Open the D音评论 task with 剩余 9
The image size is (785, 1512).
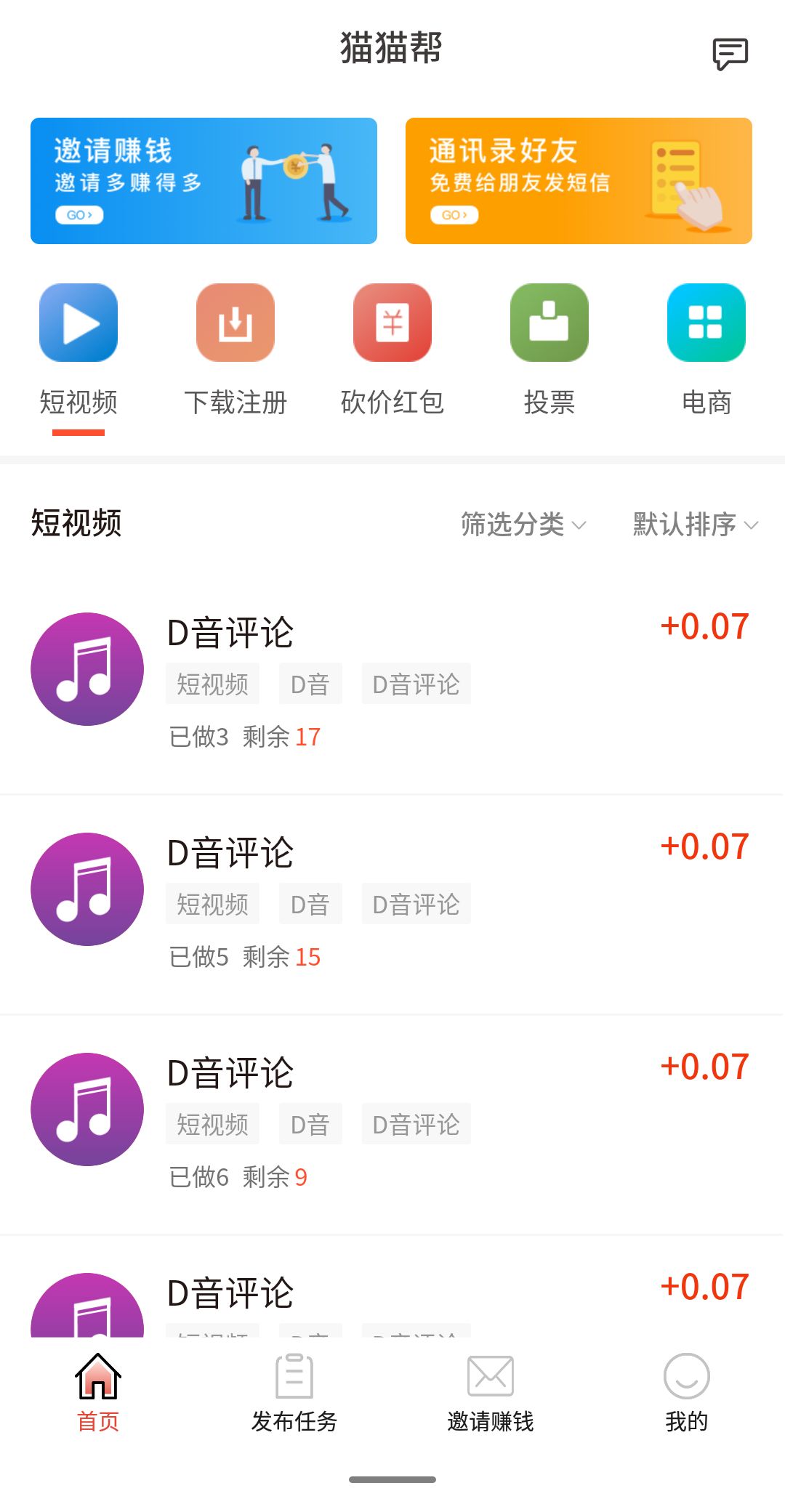392,1123
